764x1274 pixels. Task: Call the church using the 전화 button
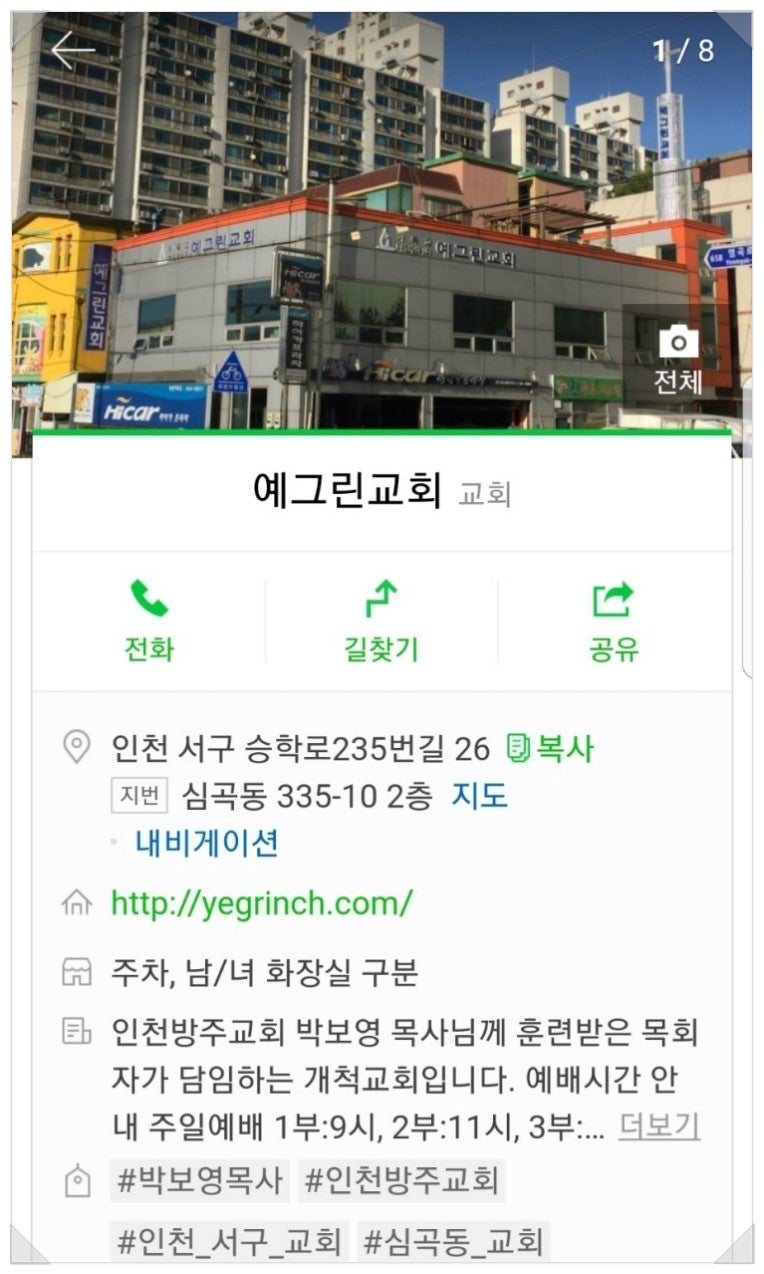click(149, 622)
